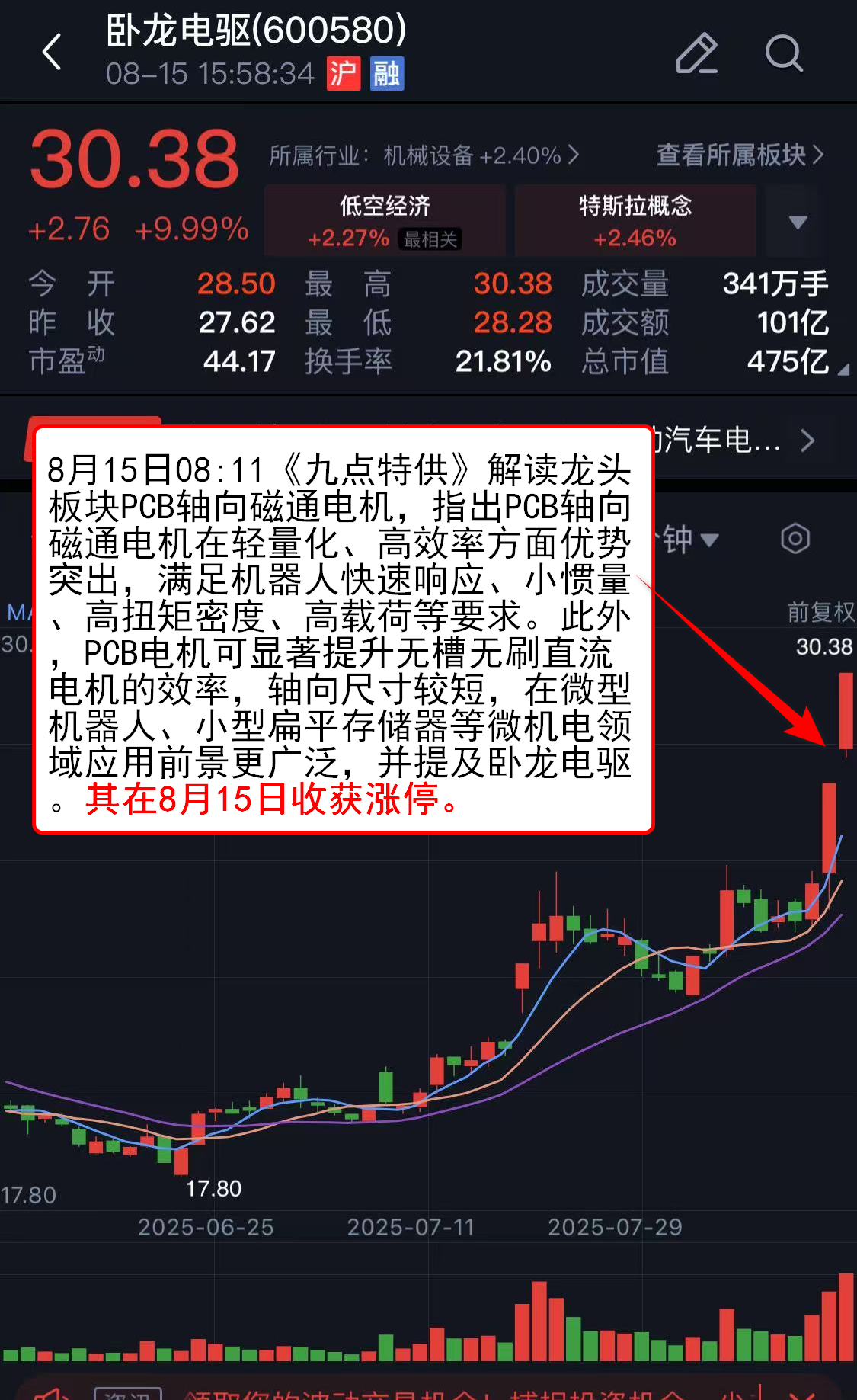Open the stock search magnifier
Screen dimensions: 857x1400
click(x=783, y=53)
